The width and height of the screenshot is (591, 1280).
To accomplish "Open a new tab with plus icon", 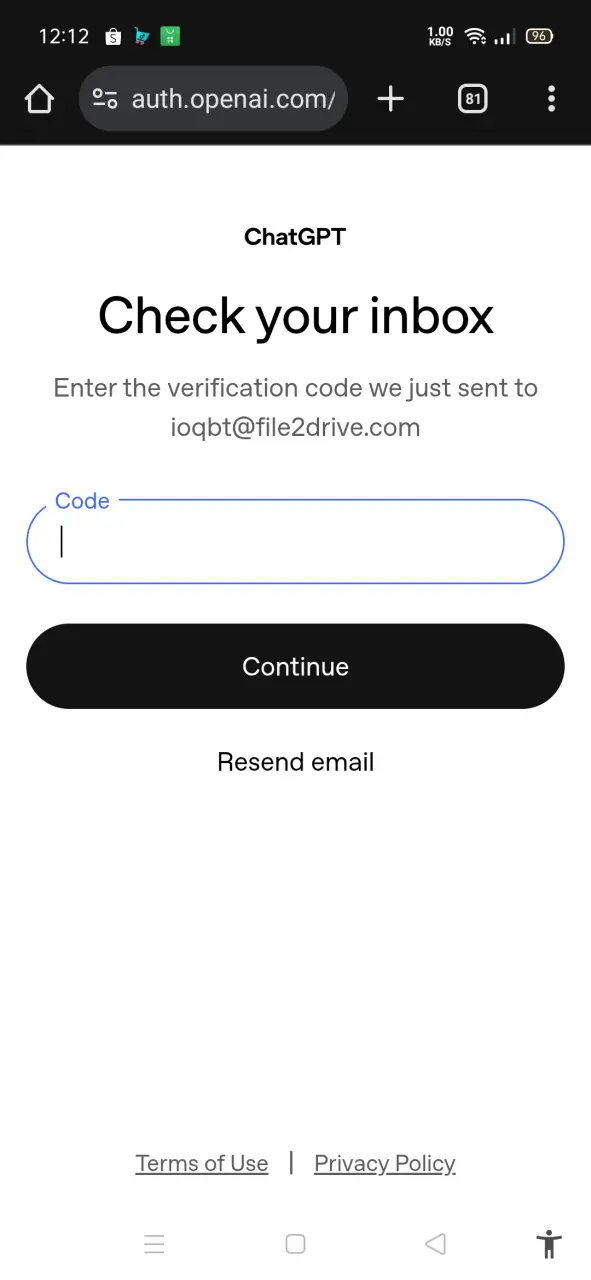I will tap(390, 98).
